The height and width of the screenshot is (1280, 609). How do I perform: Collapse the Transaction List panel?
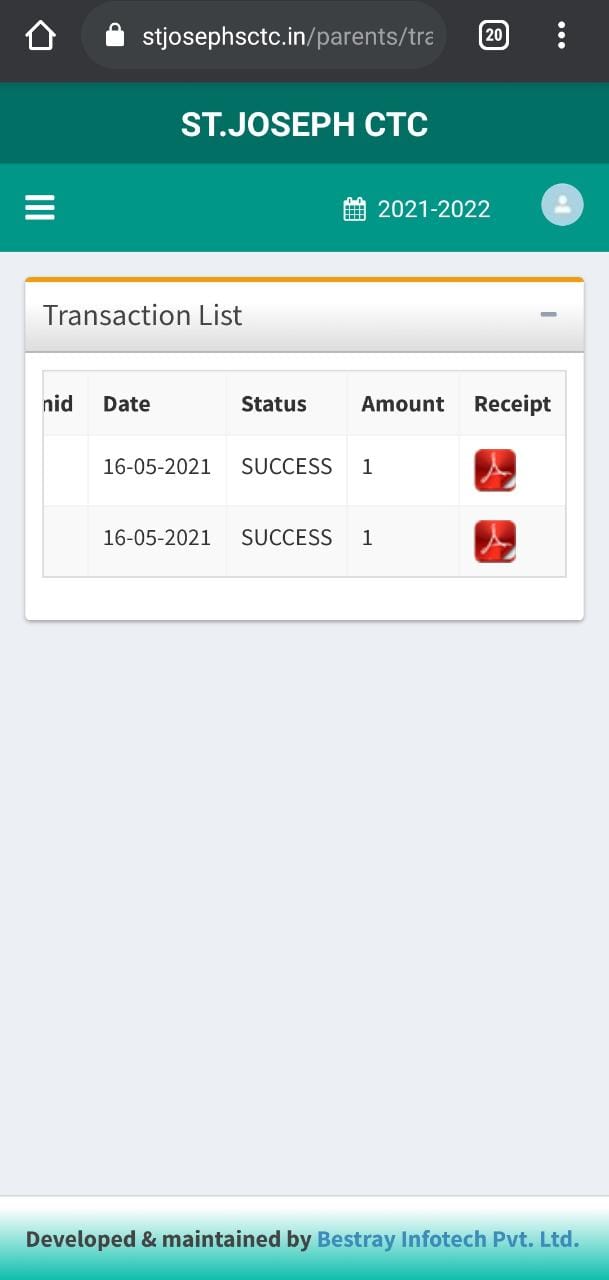click(x=548, y=315)
